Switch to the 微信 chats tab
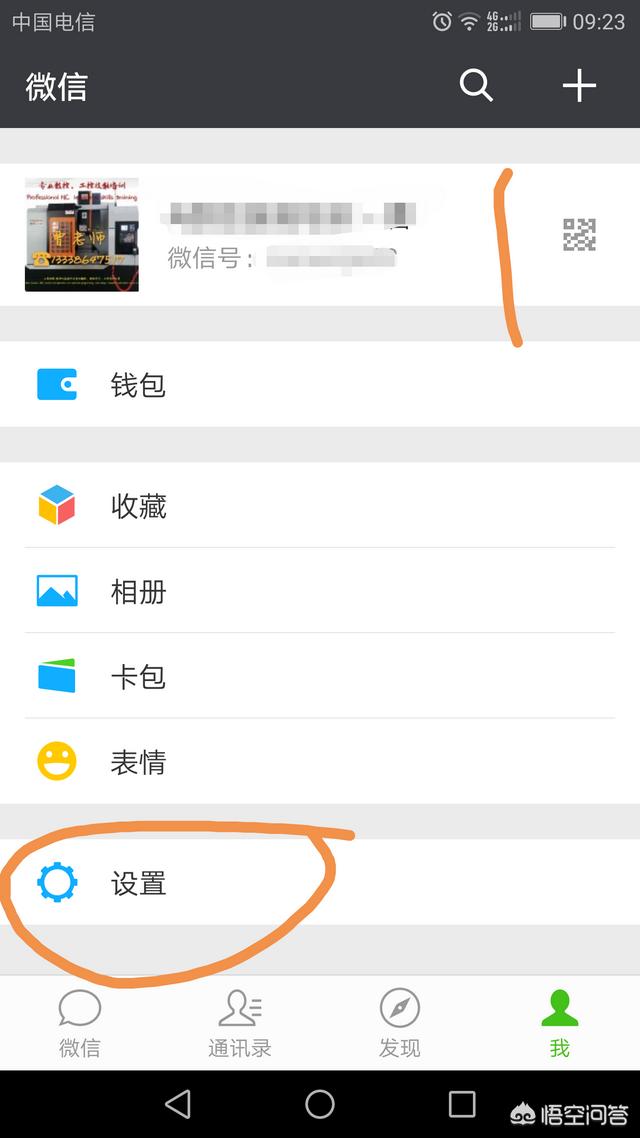 [80, 1023]
